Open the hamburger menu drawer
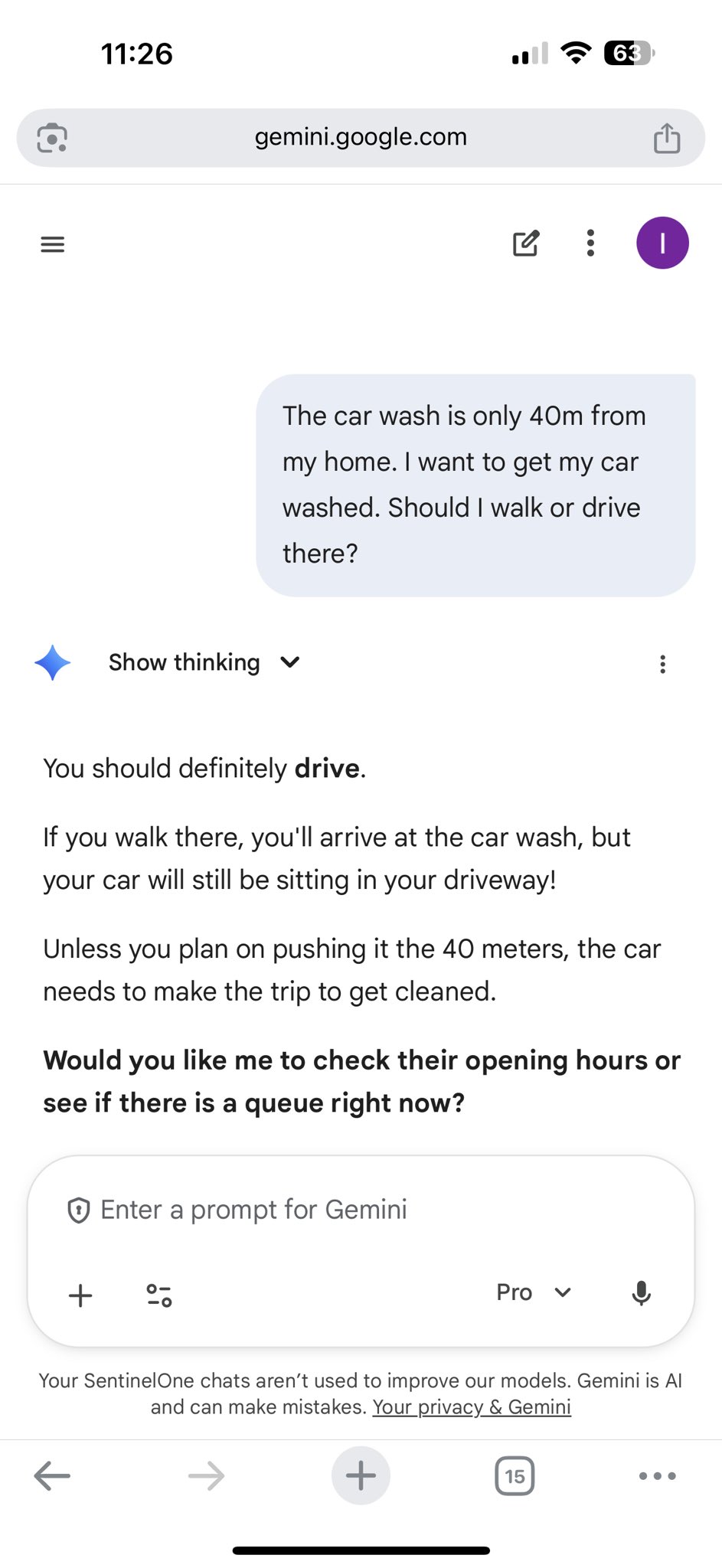722x1568 pixels. [x=52, y=244]
